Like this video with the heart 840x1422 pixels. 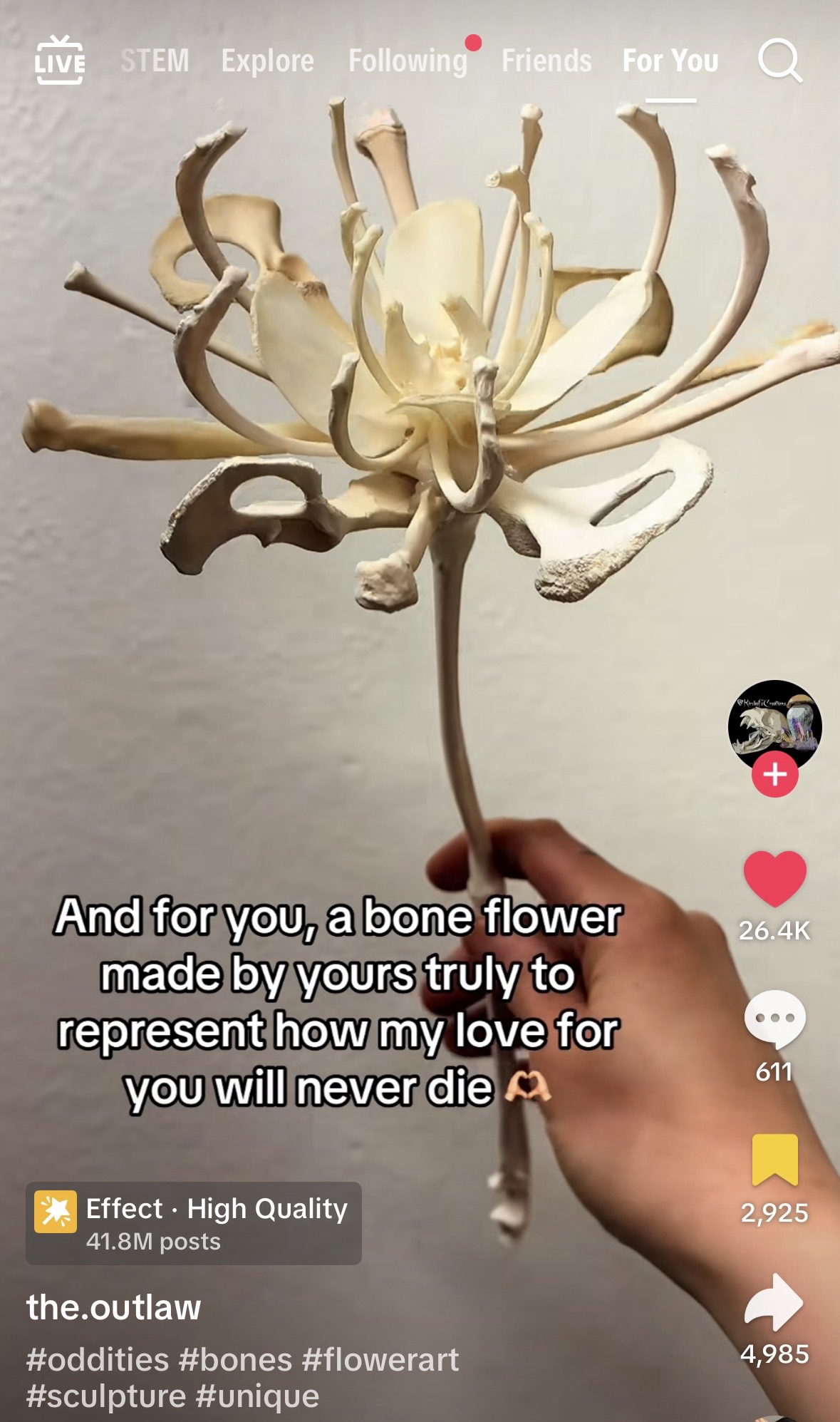pyautogui.click(x=774, y=878)
